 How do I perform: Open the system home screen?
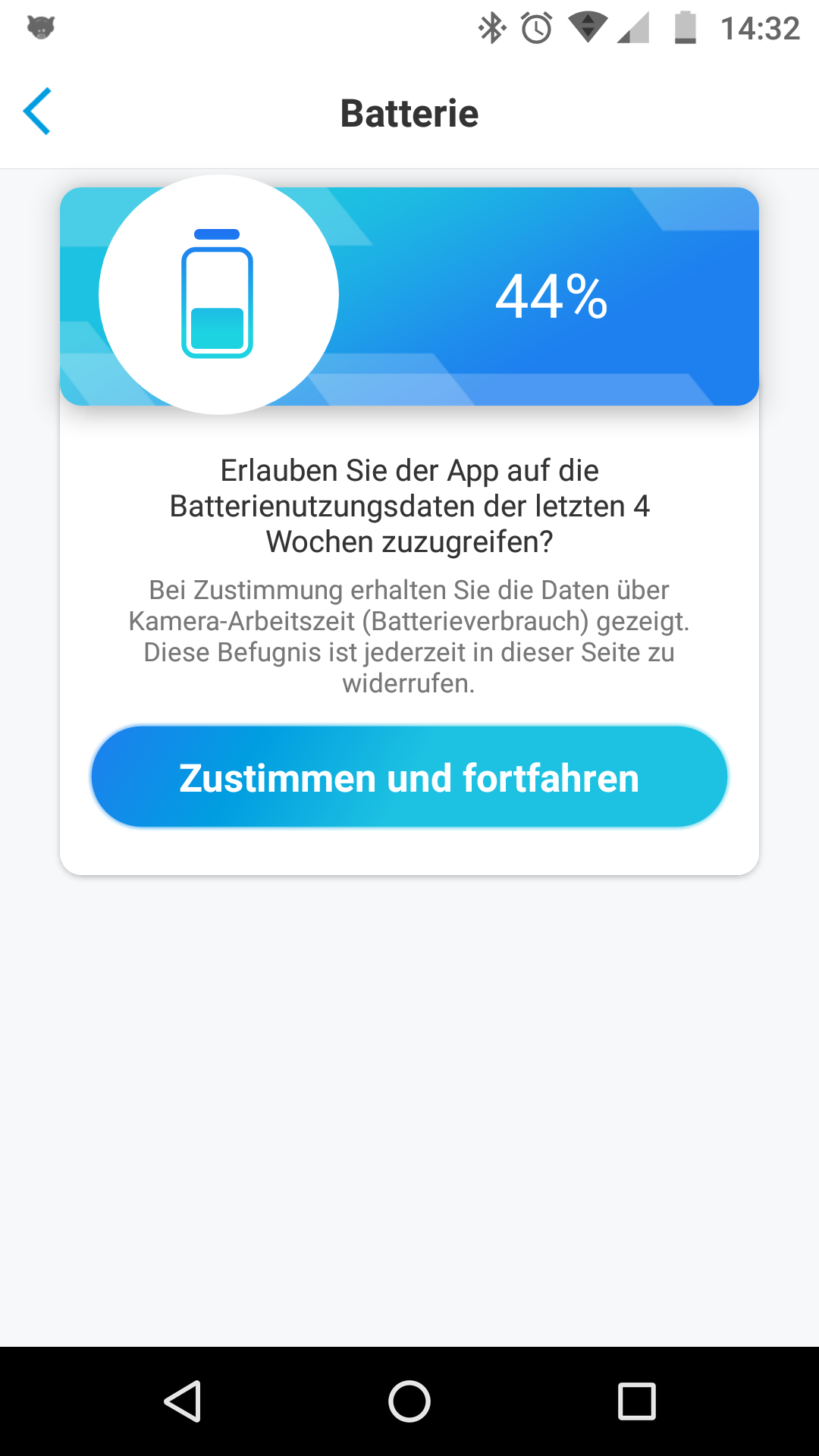[409, 1401]
